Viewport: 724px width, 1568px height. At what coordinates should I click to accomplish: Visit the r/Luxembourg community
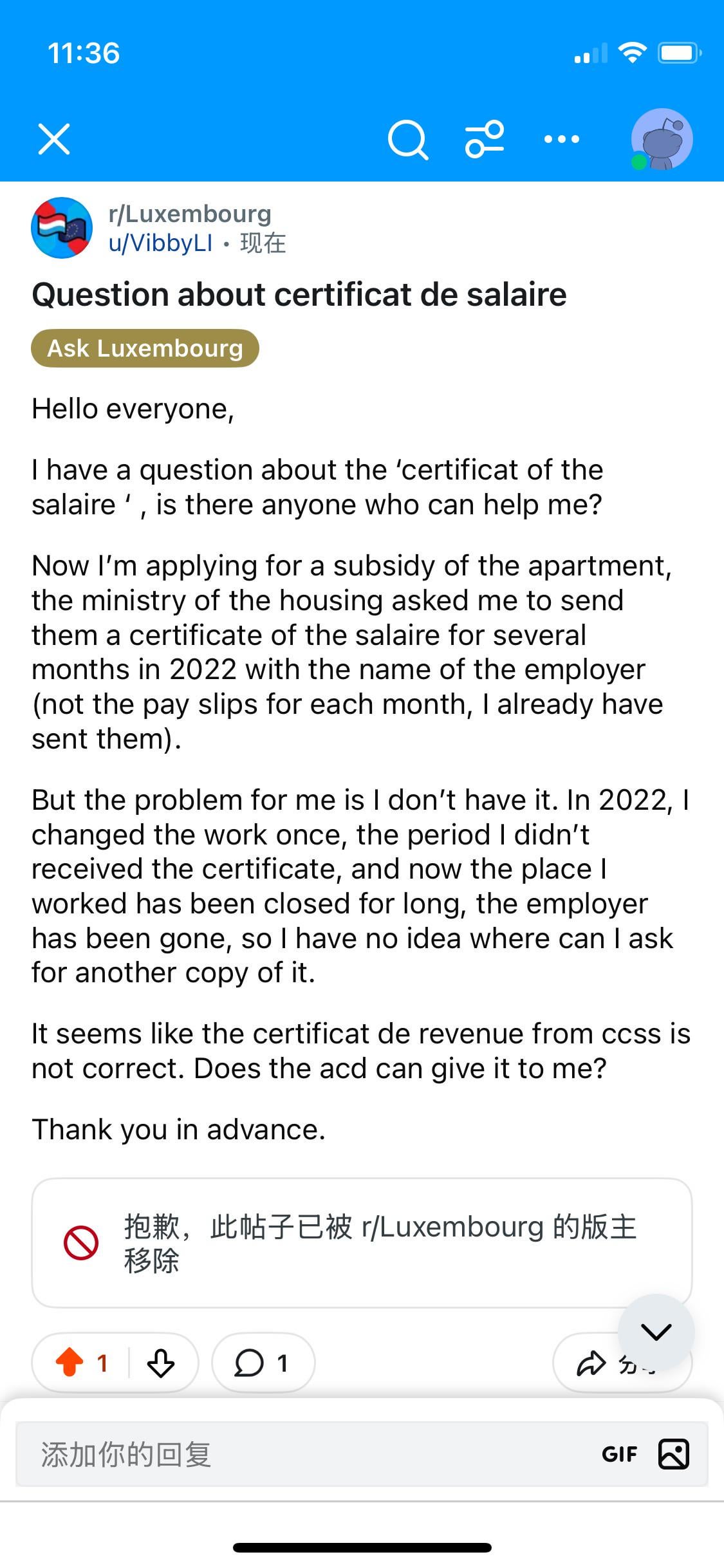point(190,214)
